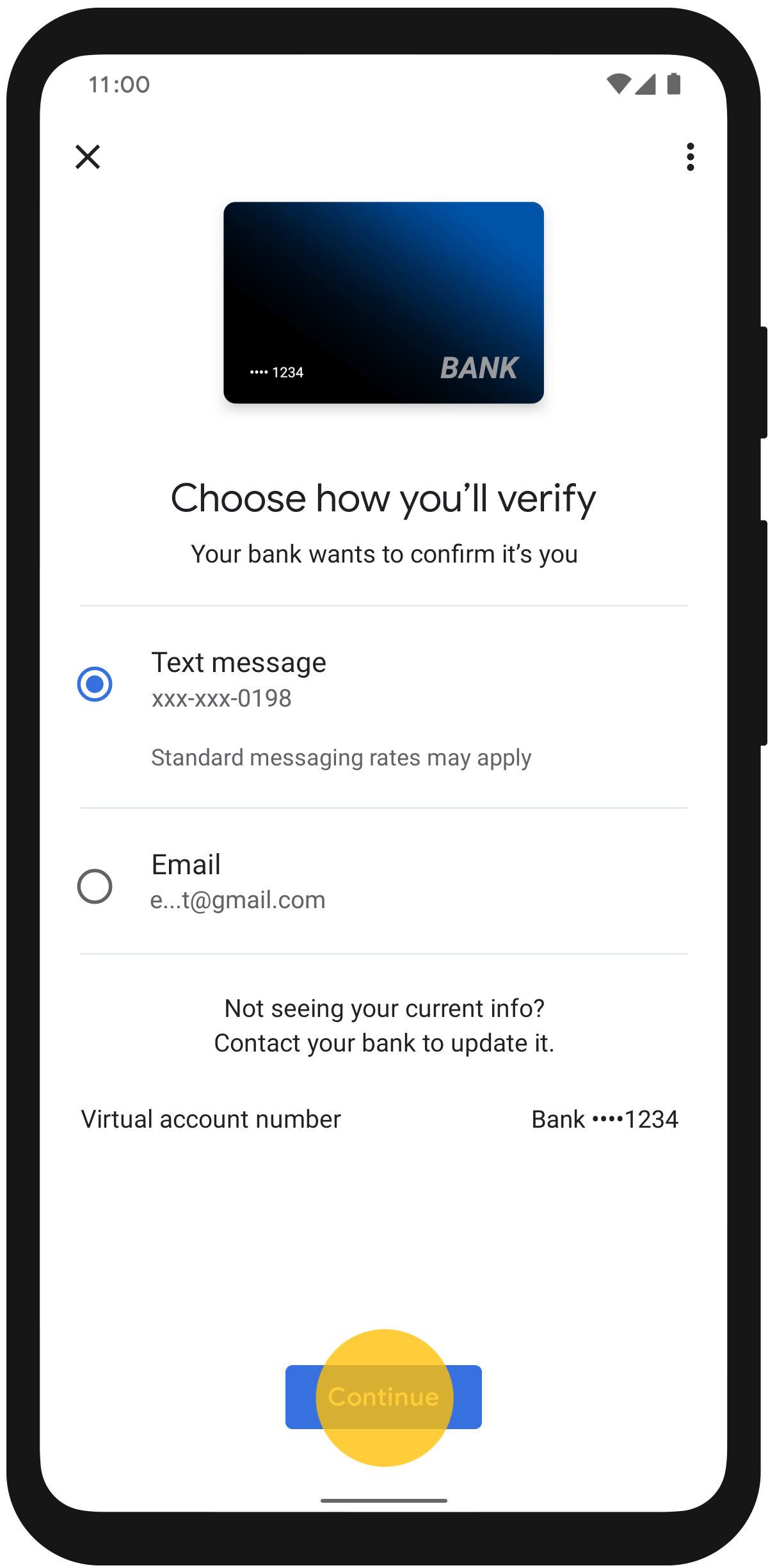Close the verification screen
Screen dimensions: 768x1568
pyautogui.click(x=88, y=157)
